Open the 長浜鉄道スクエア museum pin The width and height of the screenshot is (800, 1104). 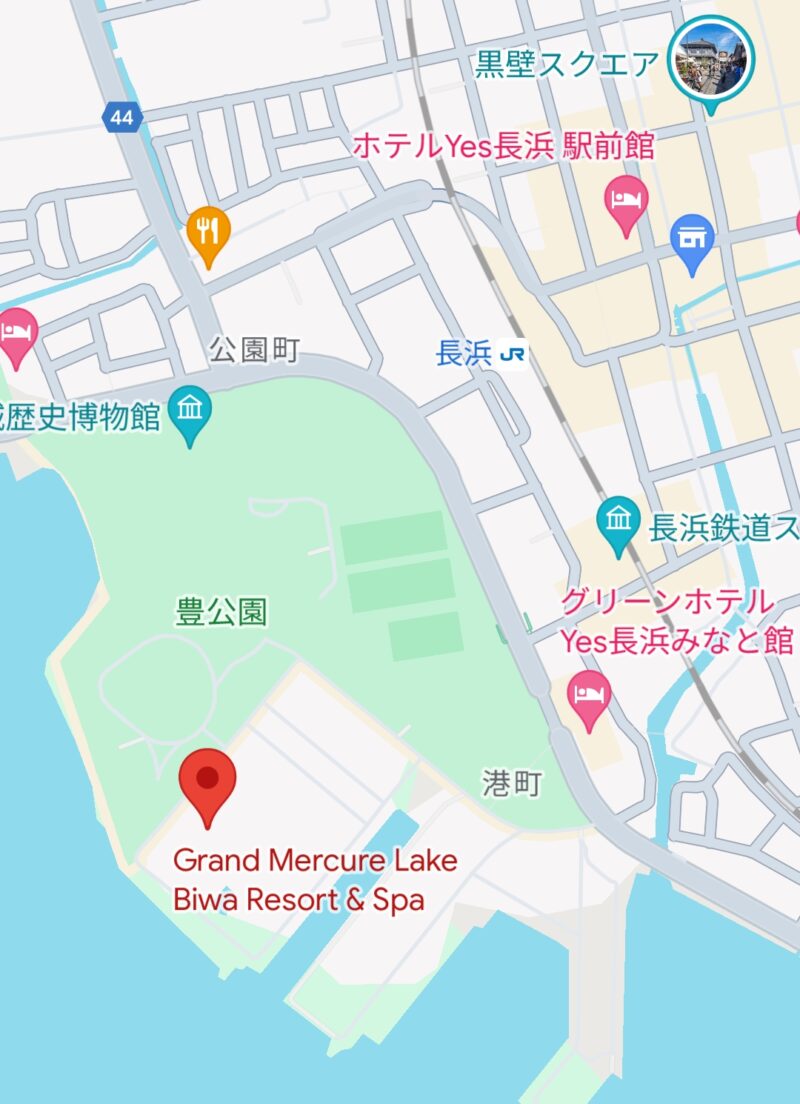pos(619,521)
